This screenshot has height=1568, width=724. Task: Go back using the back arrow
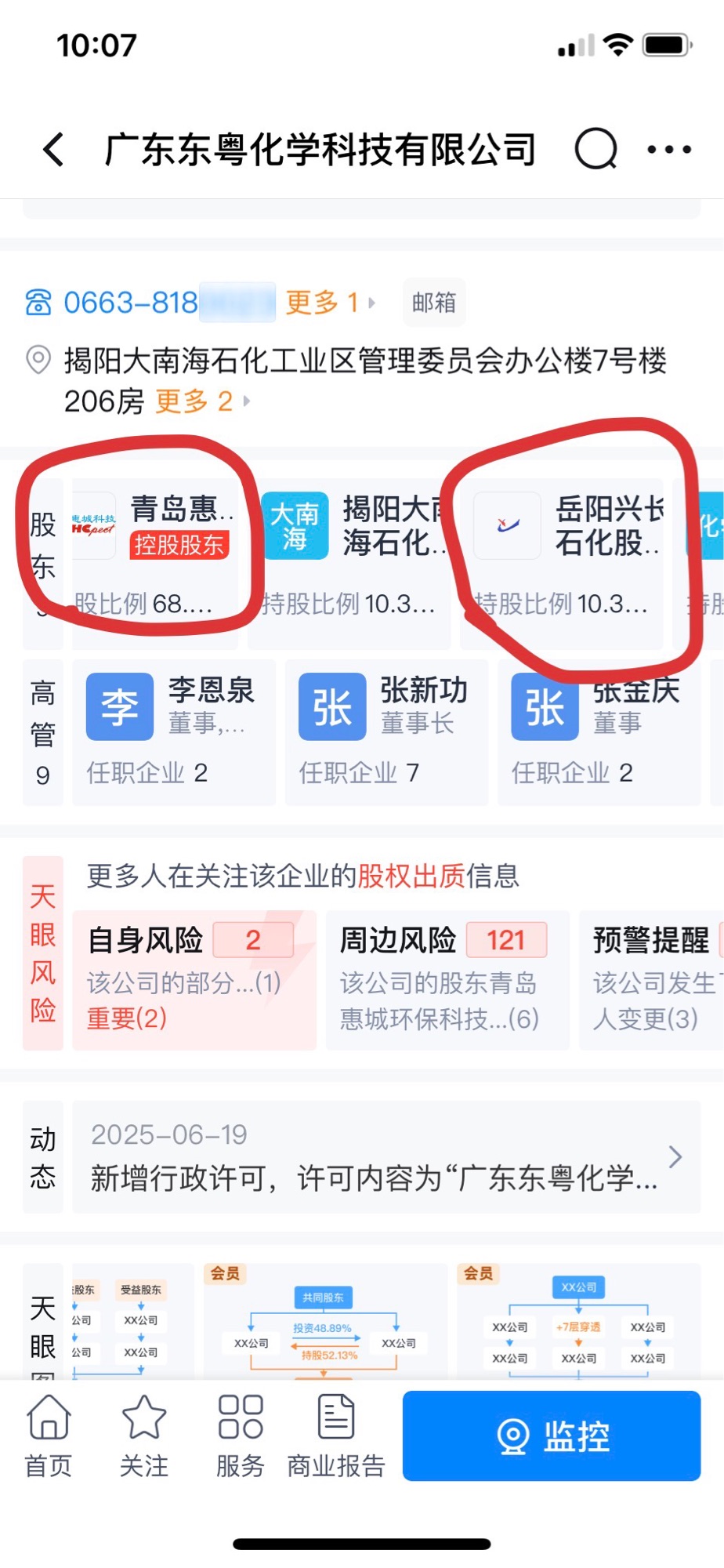(53, 149)
